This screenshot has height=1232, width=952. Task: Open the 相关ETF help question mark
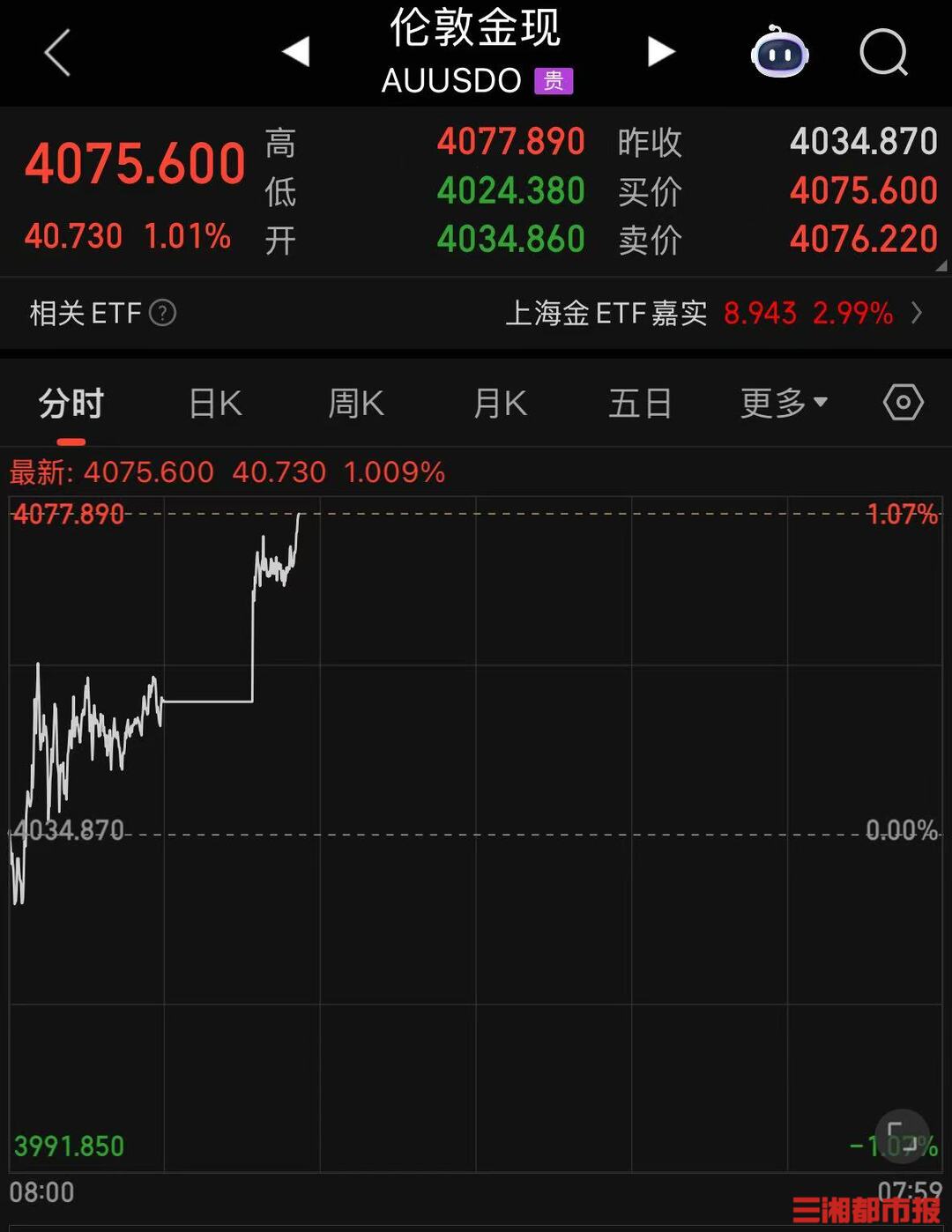[163, 313]
